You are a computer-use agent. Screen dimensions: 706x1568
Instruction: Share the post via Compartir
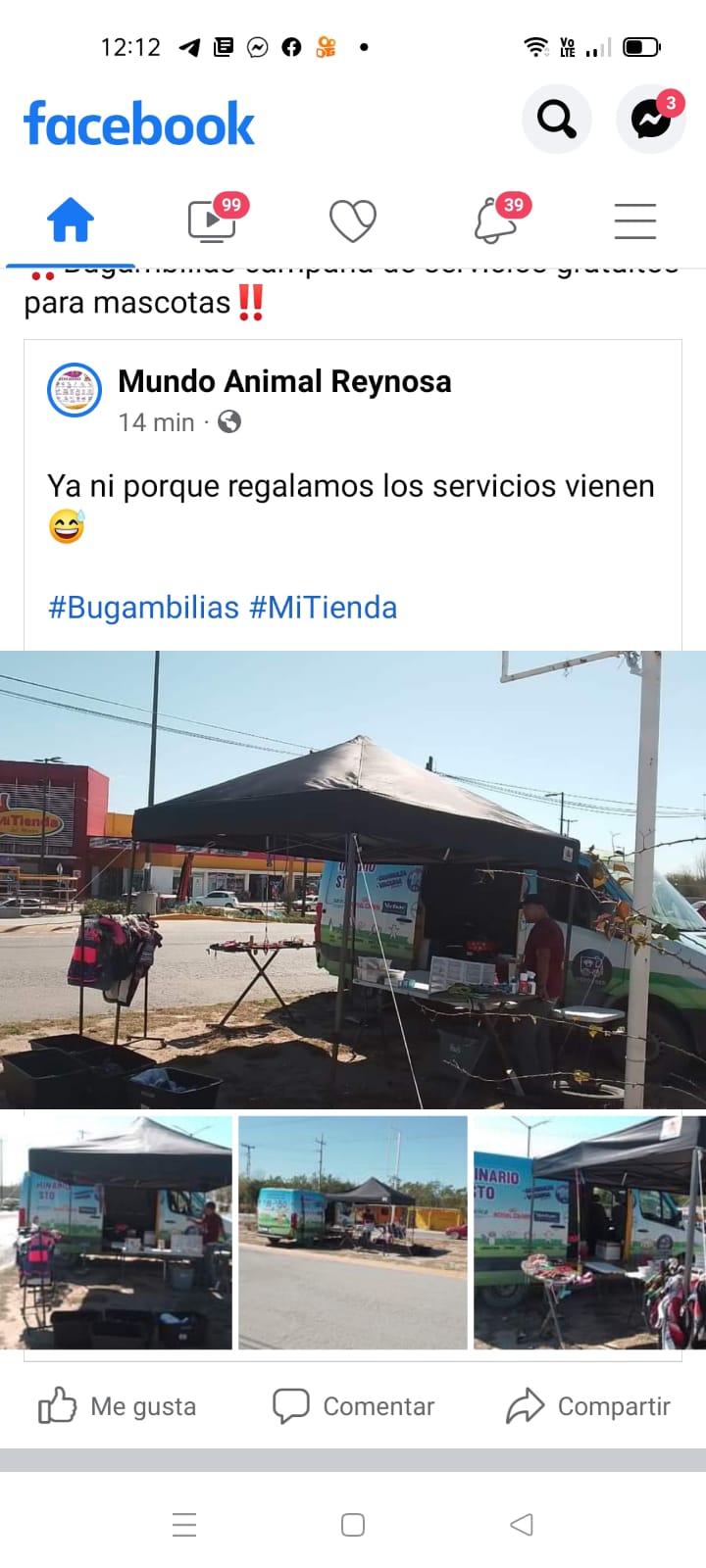588,1406
